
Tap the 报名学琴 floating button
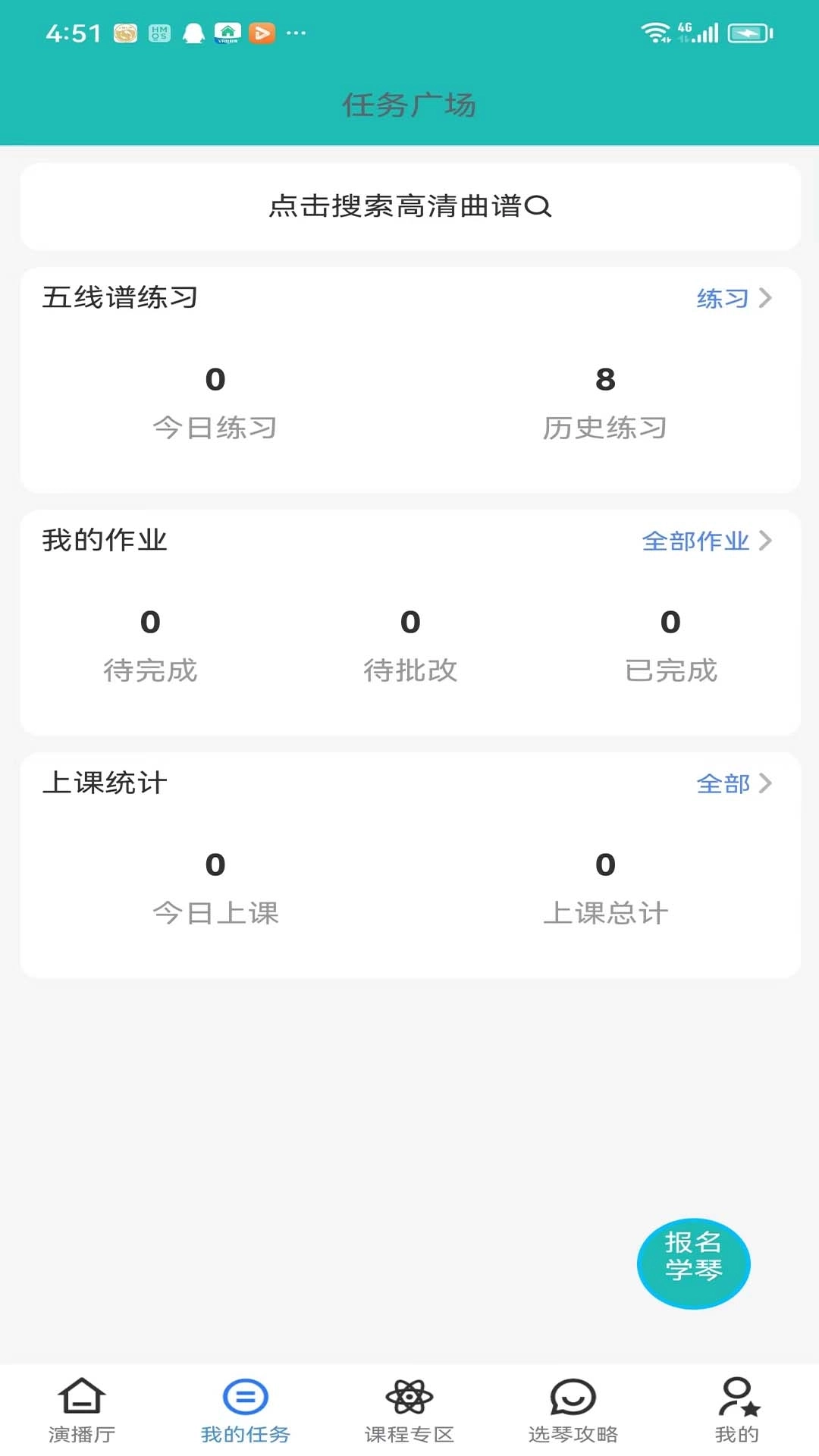[692, 1263]
